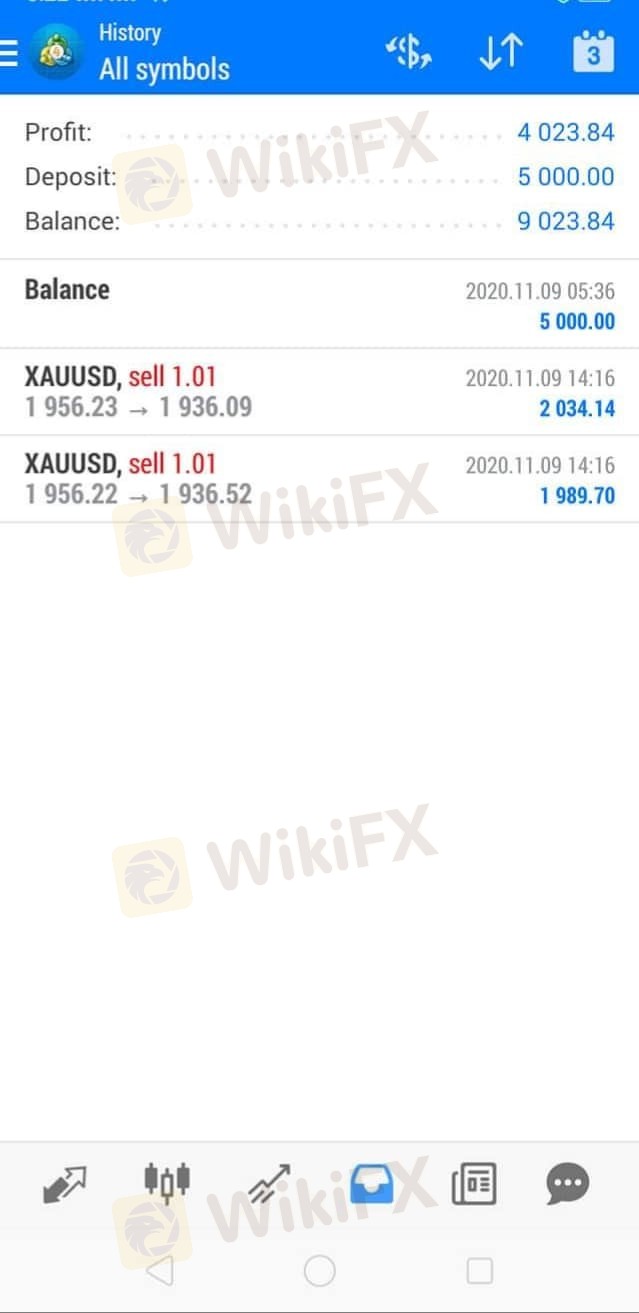
Task: Open the Balance deposit 5 000.00 entry
Action: point(319,304)
